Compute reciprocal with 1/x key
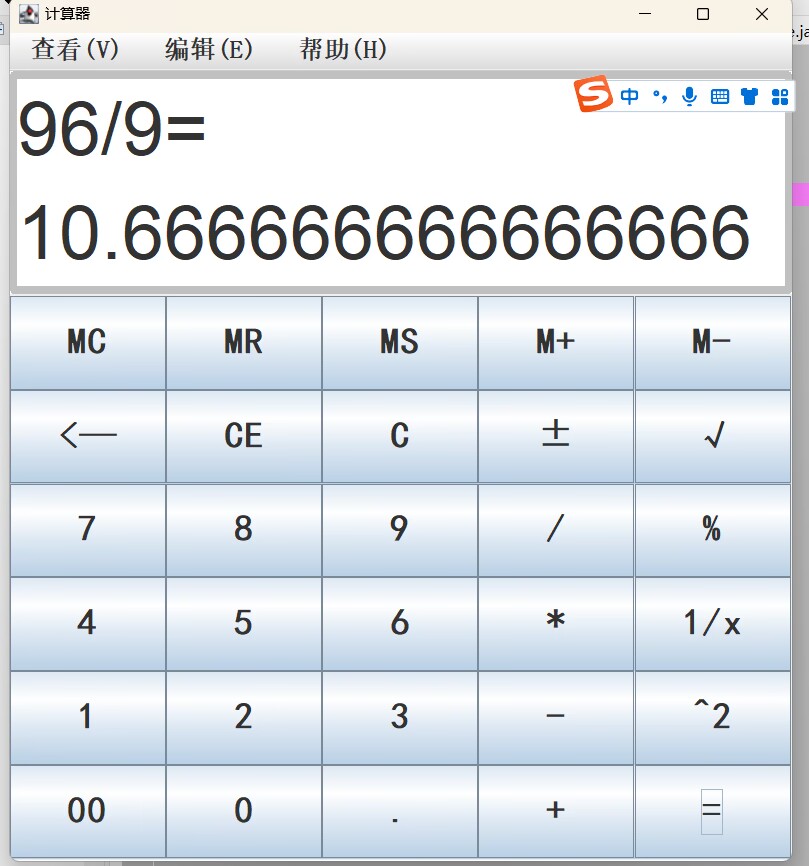This screenshot has height=866, width=809. 712,624
